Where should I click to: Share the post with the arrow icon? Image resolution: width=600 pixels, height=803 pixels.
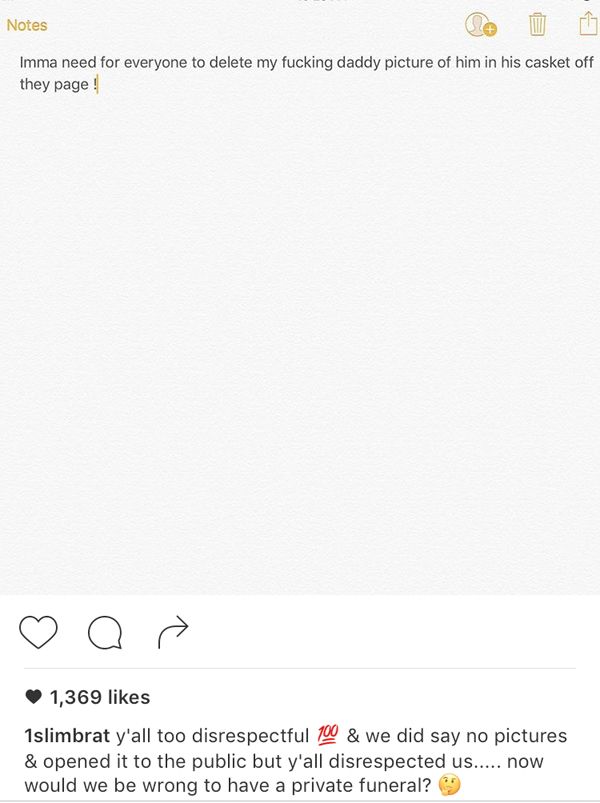click(x=173, y=631)
